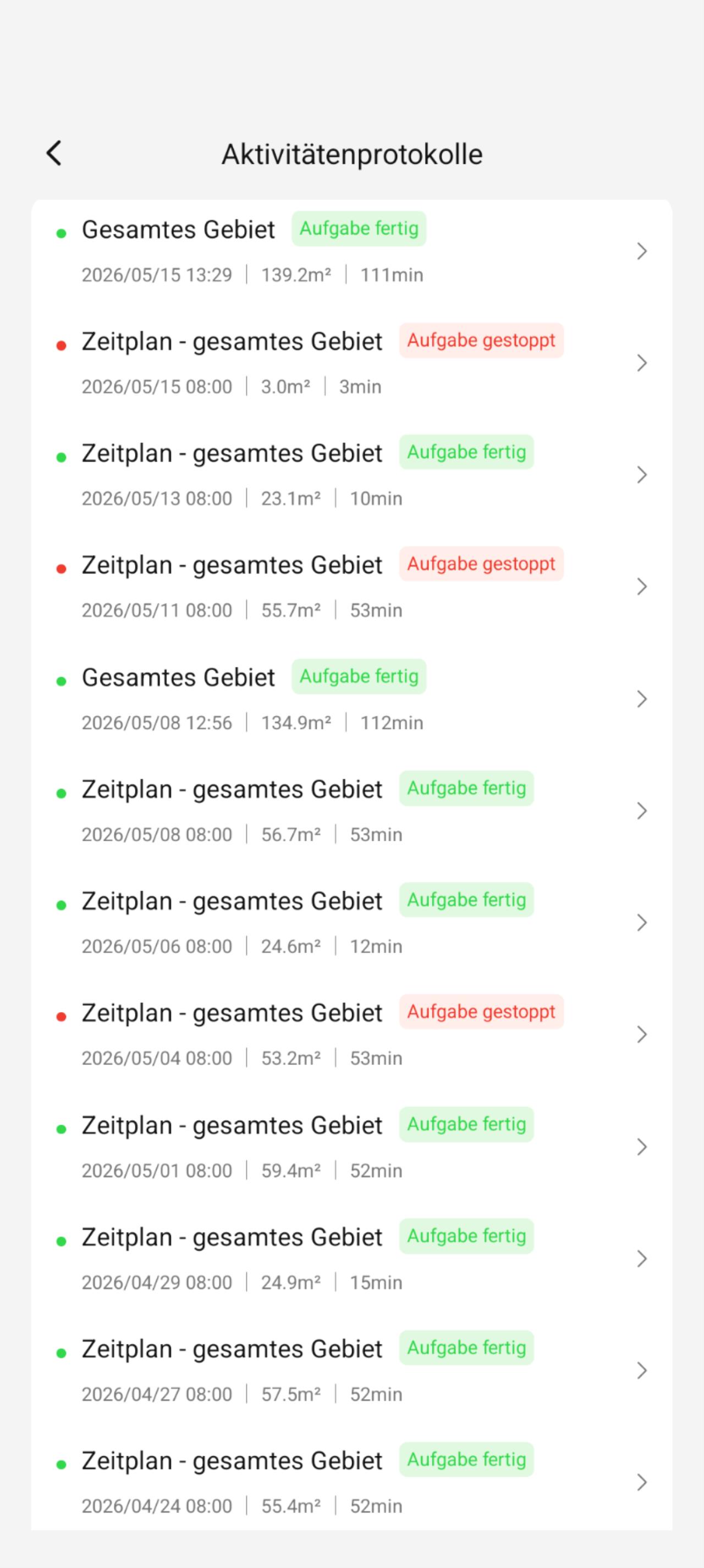Open the 2026/04/24 08:00 log entry

click(x=351, y=1482)
